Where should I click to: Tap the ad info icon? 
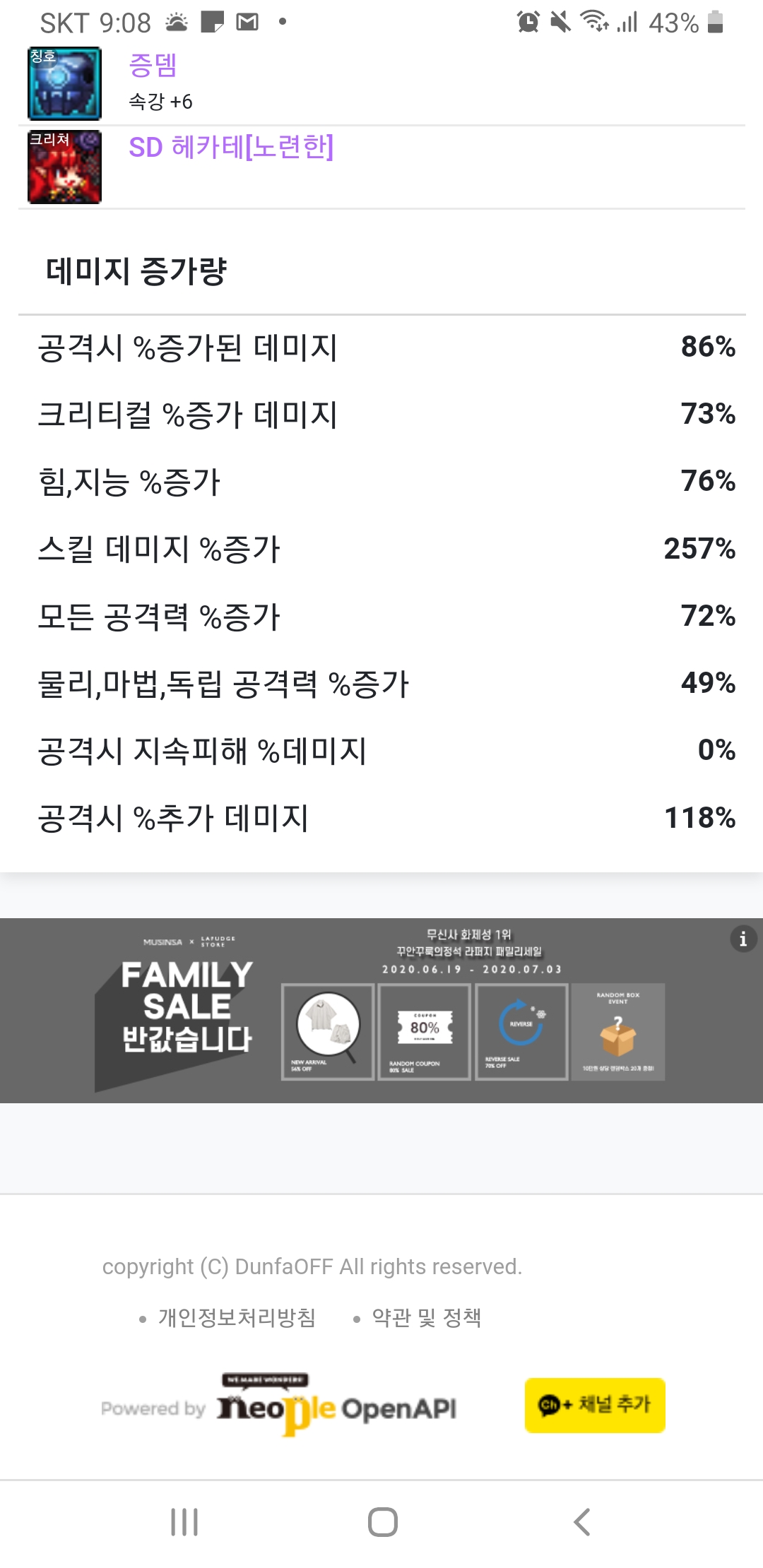pos(743,939)
